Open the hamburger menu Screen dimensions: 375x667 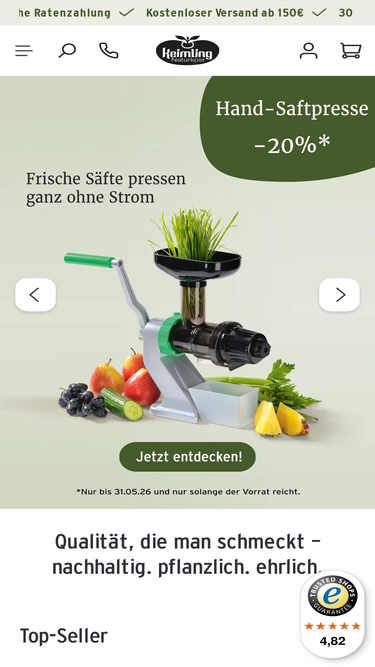(24, 51)
